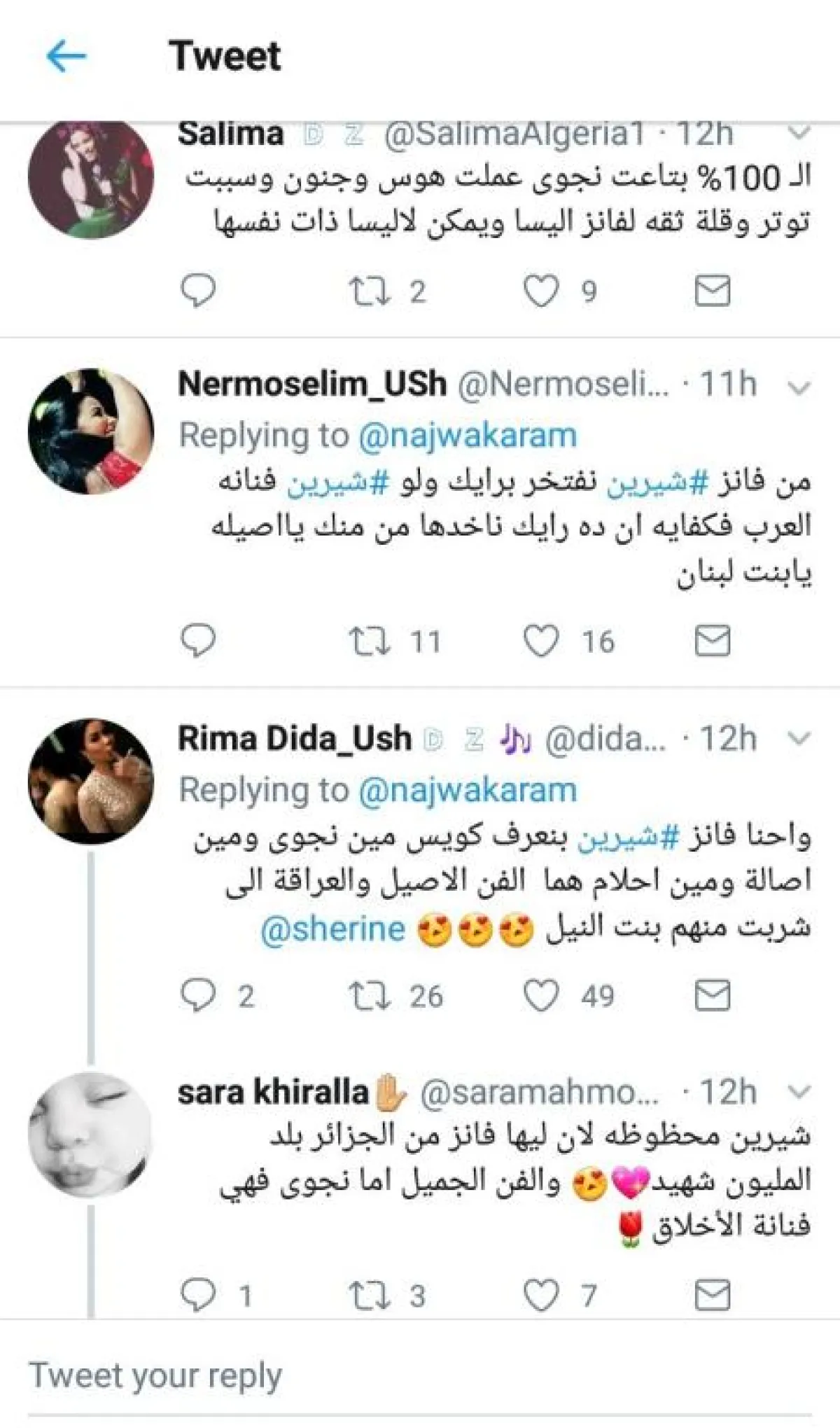Open the @sherine mention link
This screenshot has width=840, height=1428.
coord(333,929)
